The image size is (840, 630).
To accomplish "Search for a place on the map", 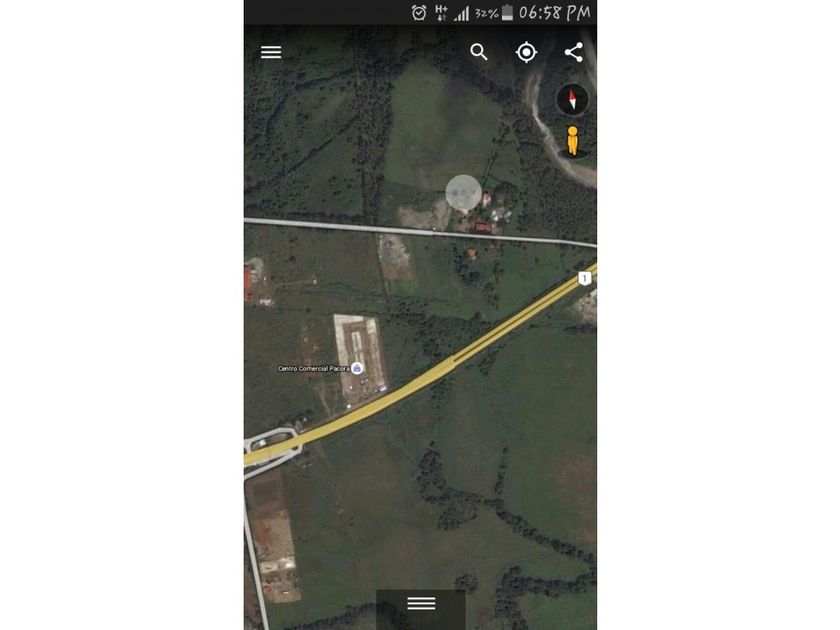I will (479, 52).
